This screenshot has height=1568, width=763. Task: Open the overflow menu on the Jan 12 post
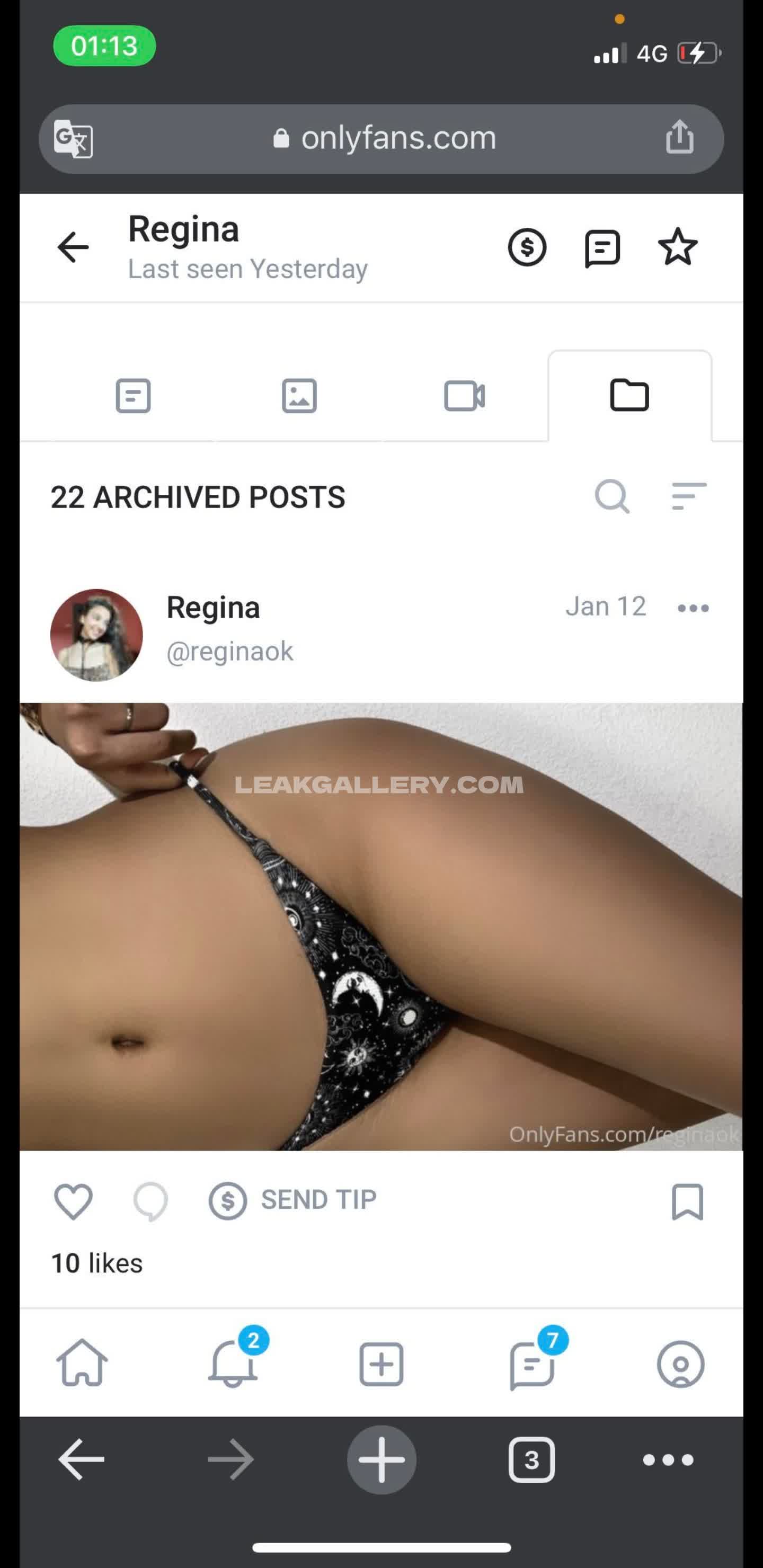693,608
